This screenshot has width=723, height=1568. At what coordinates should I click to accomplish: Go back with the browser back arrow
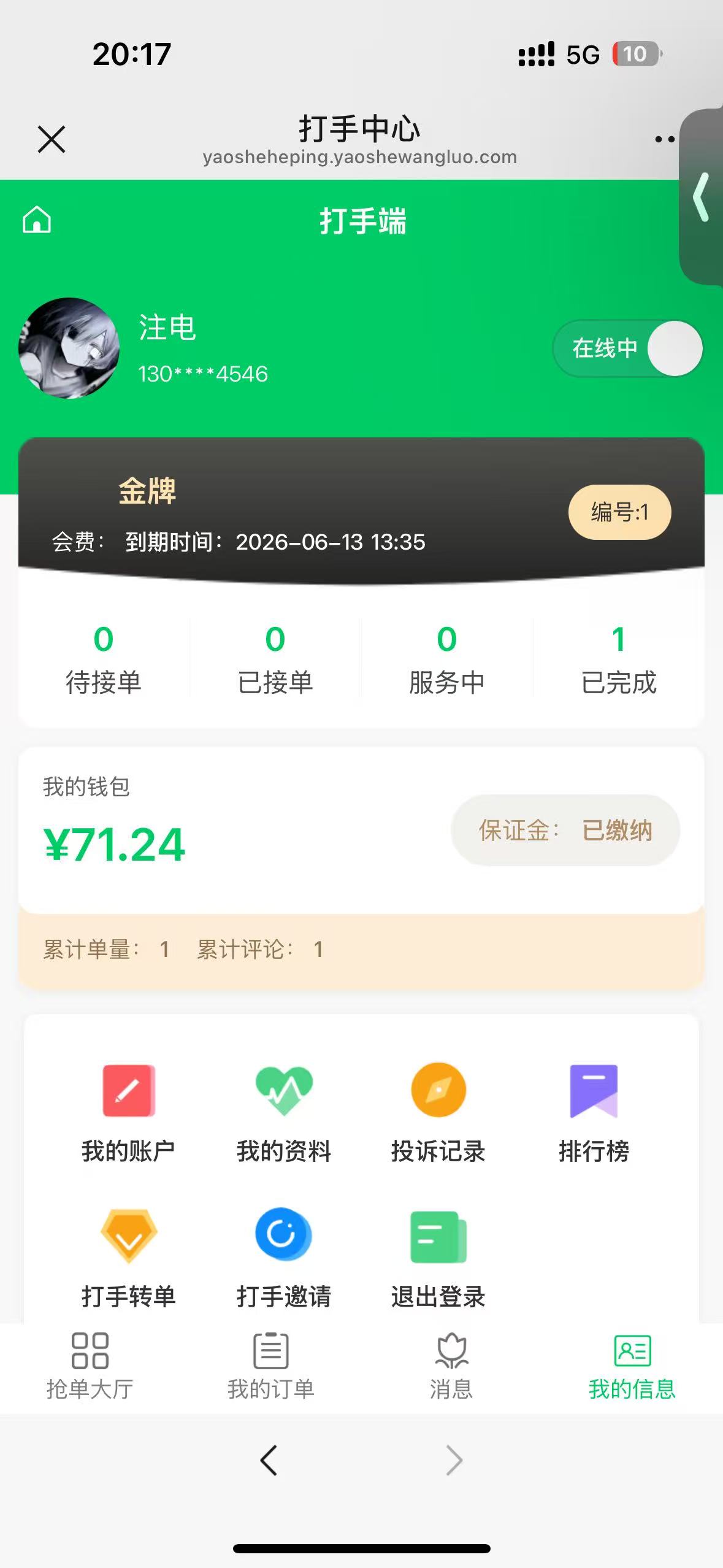(x=269, y=1460)
